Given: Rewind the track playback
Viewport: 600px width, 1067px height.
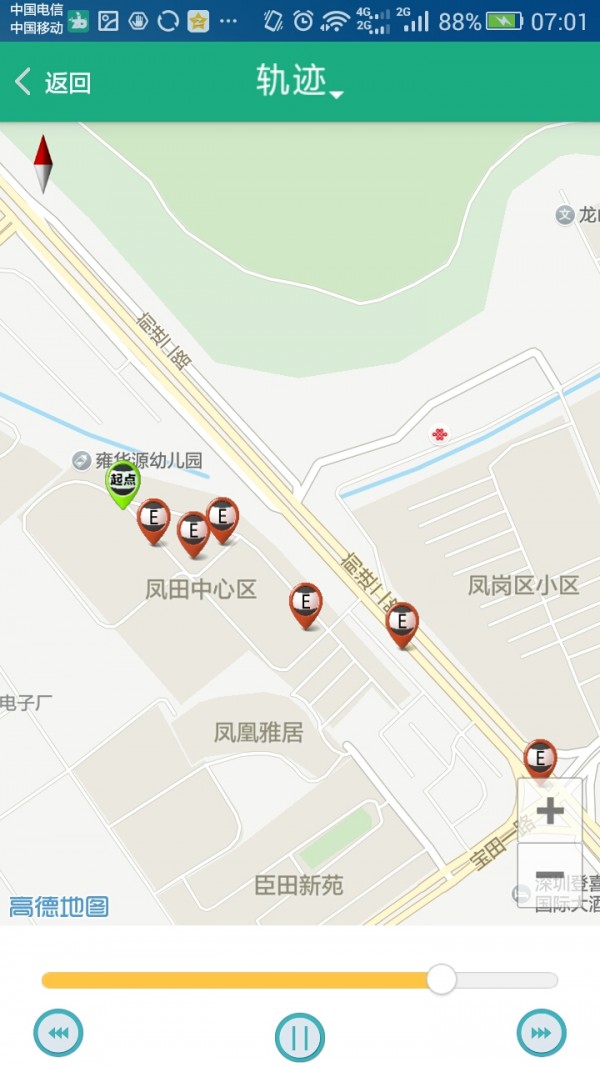Looking at the screenshot, I should click(59, 1033).
